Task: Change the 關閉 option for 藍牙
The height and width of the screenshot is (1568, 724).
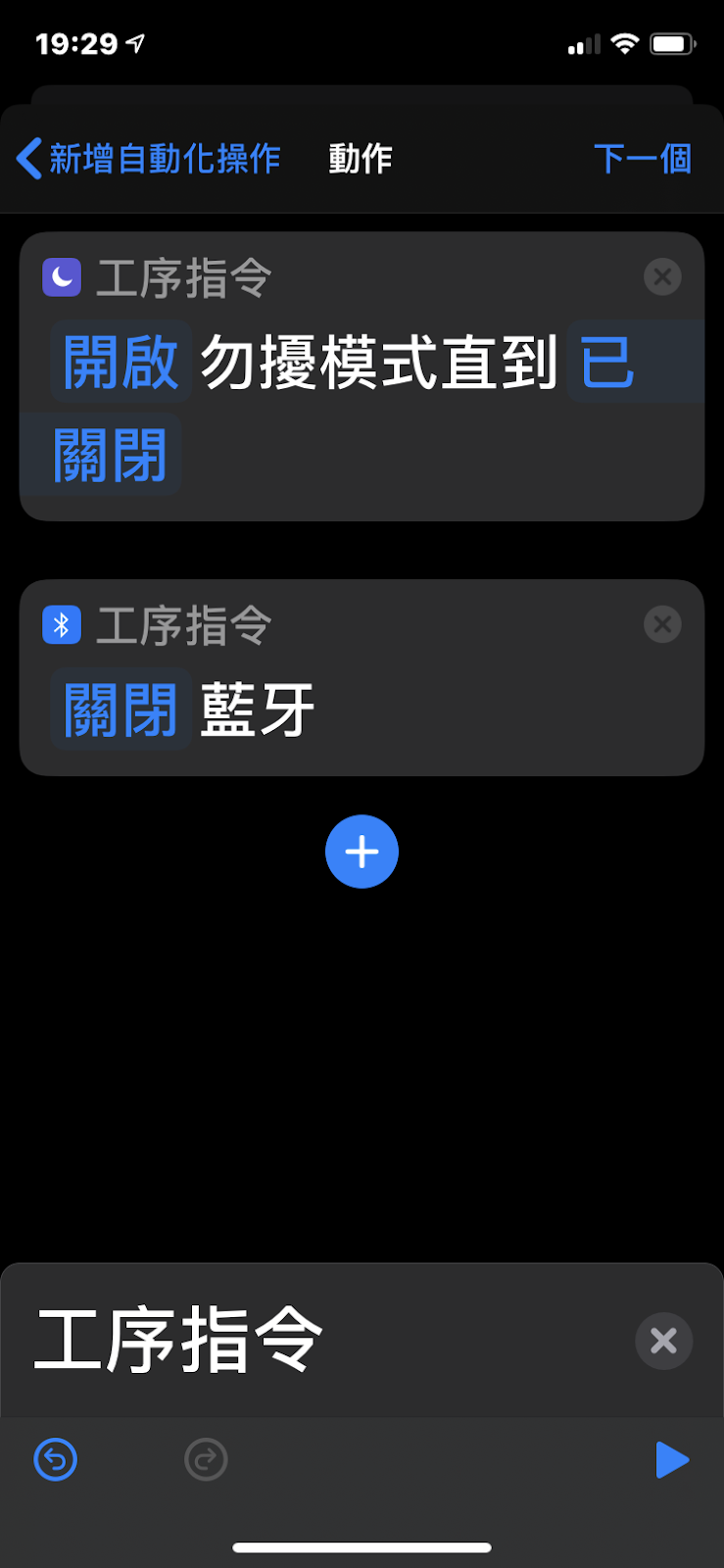Action: pyautogui.click(x=121, y=710)
